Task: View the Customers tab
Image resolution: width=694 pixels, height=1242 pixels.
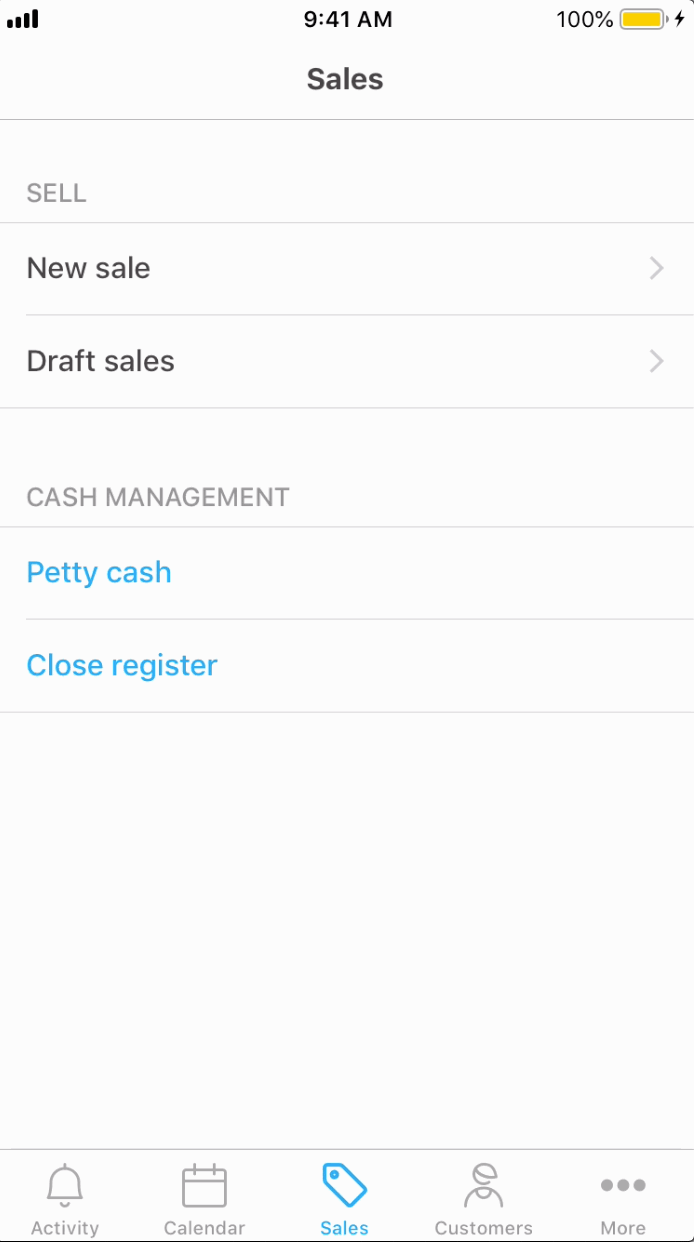Action: pos(483,1199)
